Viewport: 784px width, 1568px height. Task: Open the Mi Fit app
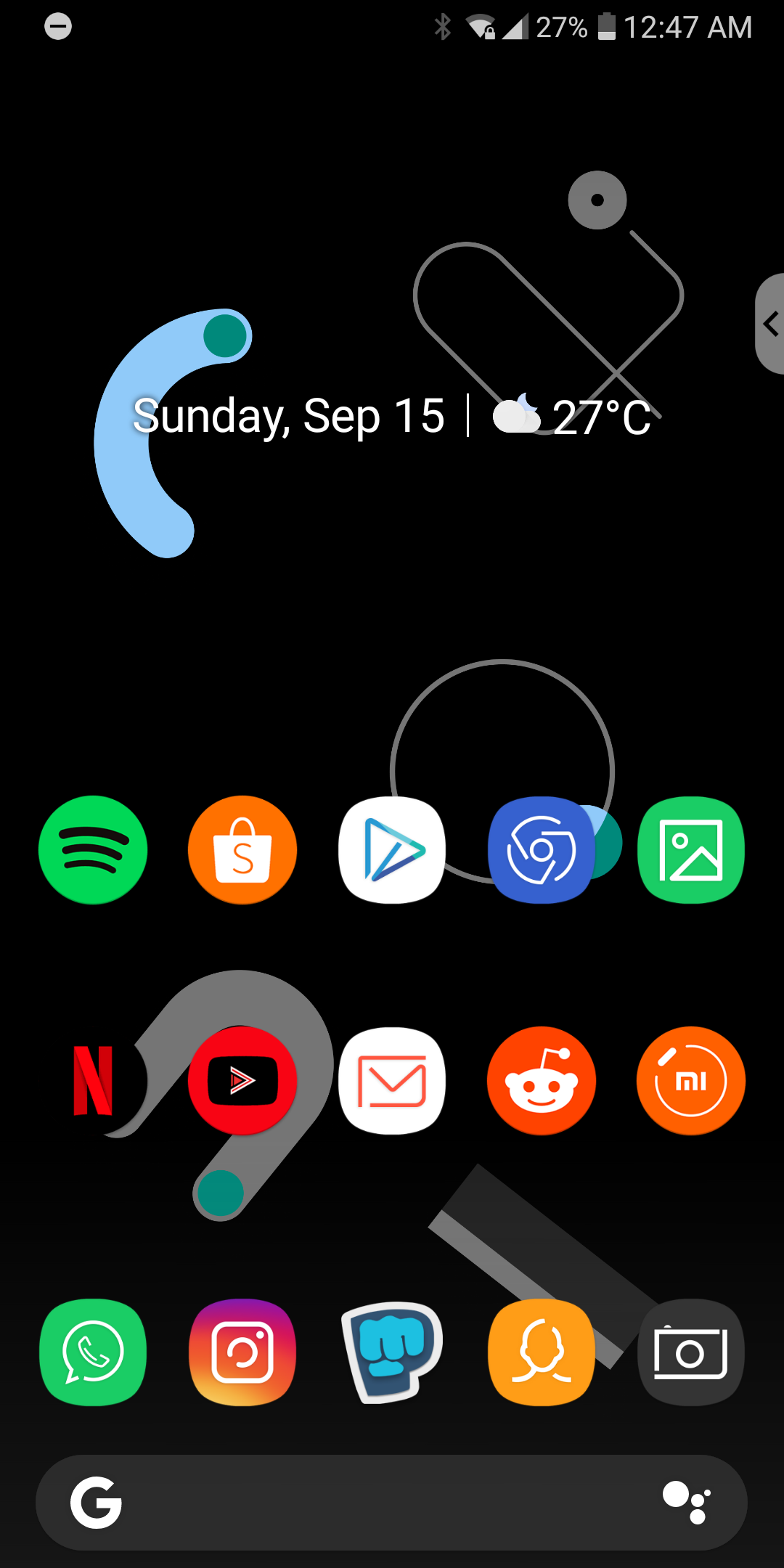(690, 1080)
